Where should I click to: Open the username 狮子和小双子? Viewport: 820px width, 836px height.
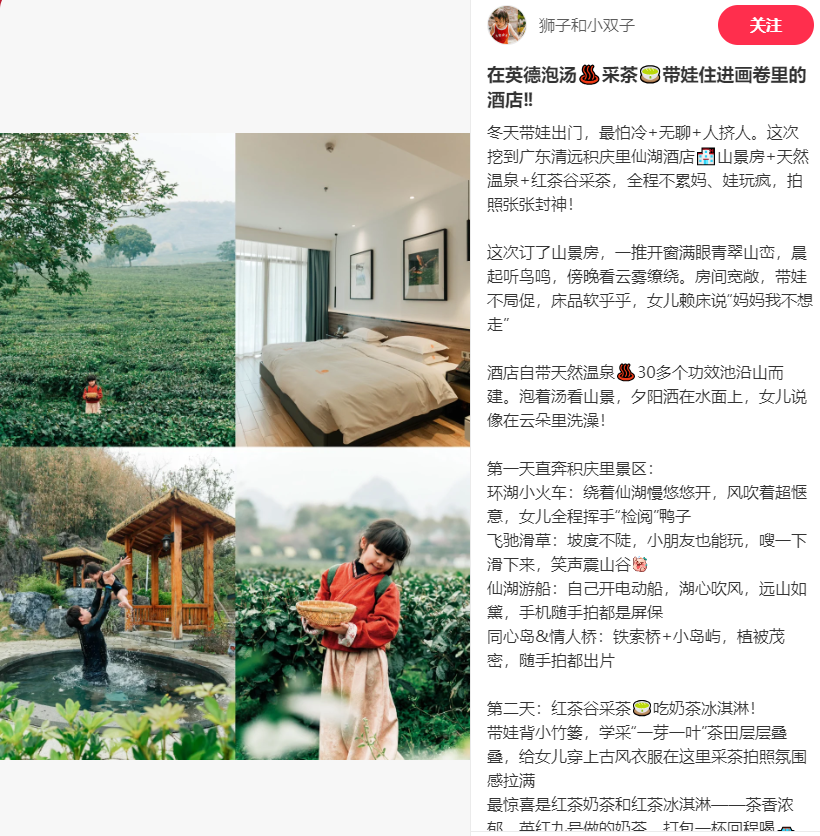pos(587,26)
